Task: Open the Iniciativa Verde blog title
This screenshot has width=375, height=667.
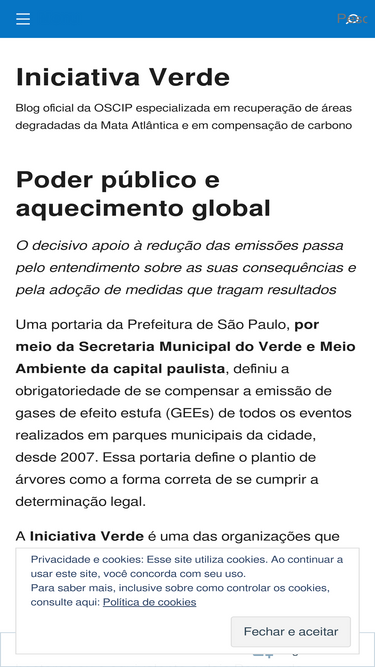Action: 123,77
